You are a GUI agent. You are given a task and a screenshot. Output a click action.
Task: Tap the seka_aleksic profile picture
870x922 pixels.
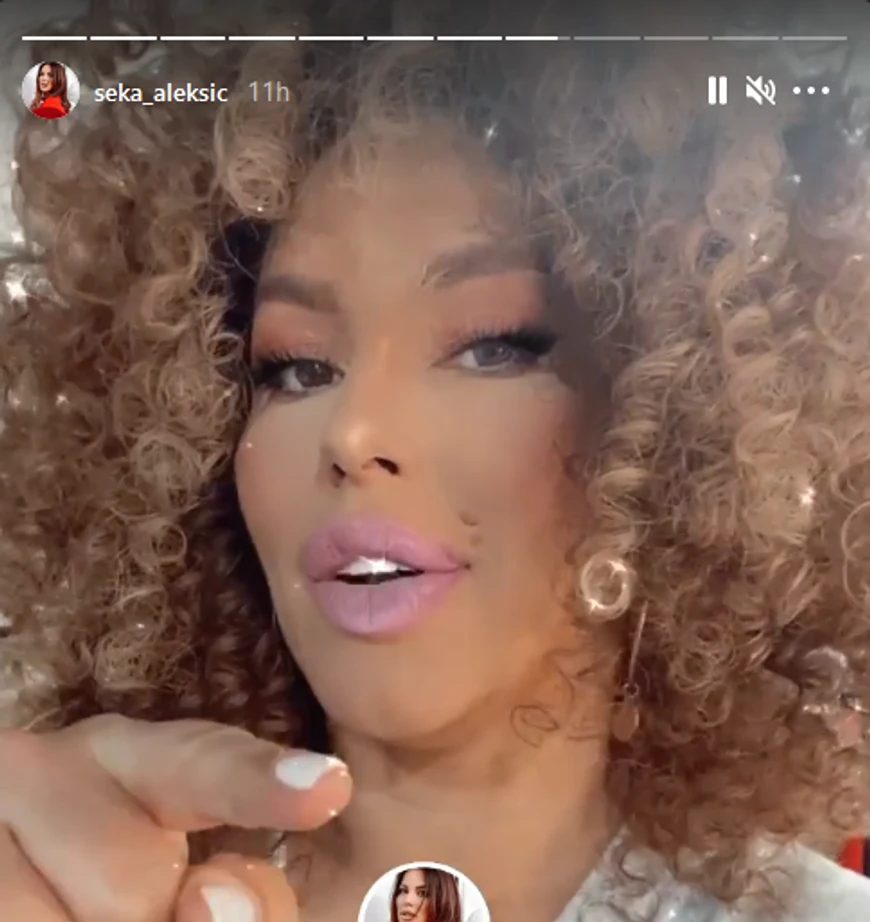pos(50,91)
